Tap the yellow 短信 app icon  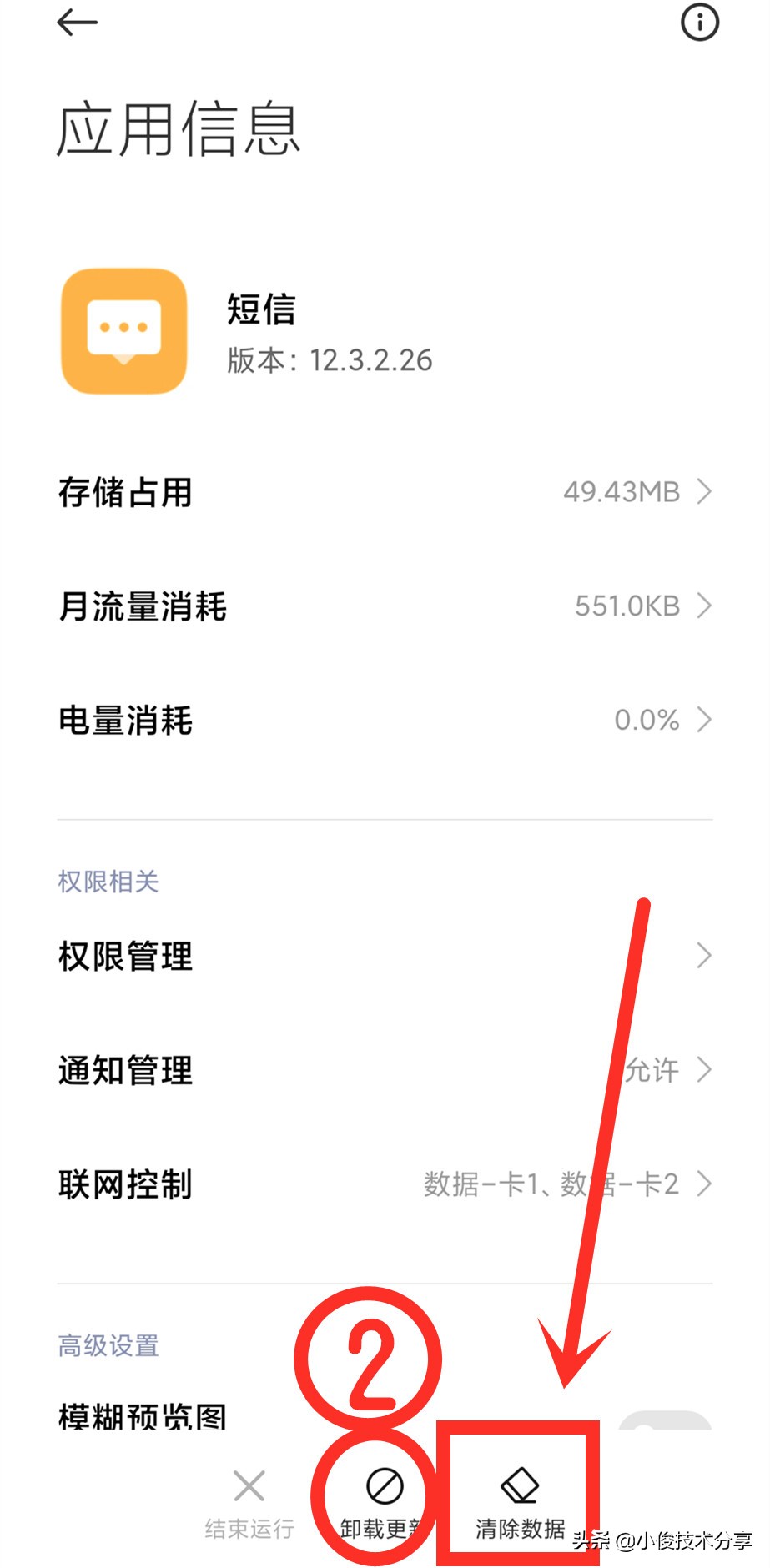click(x=122, y=330)
